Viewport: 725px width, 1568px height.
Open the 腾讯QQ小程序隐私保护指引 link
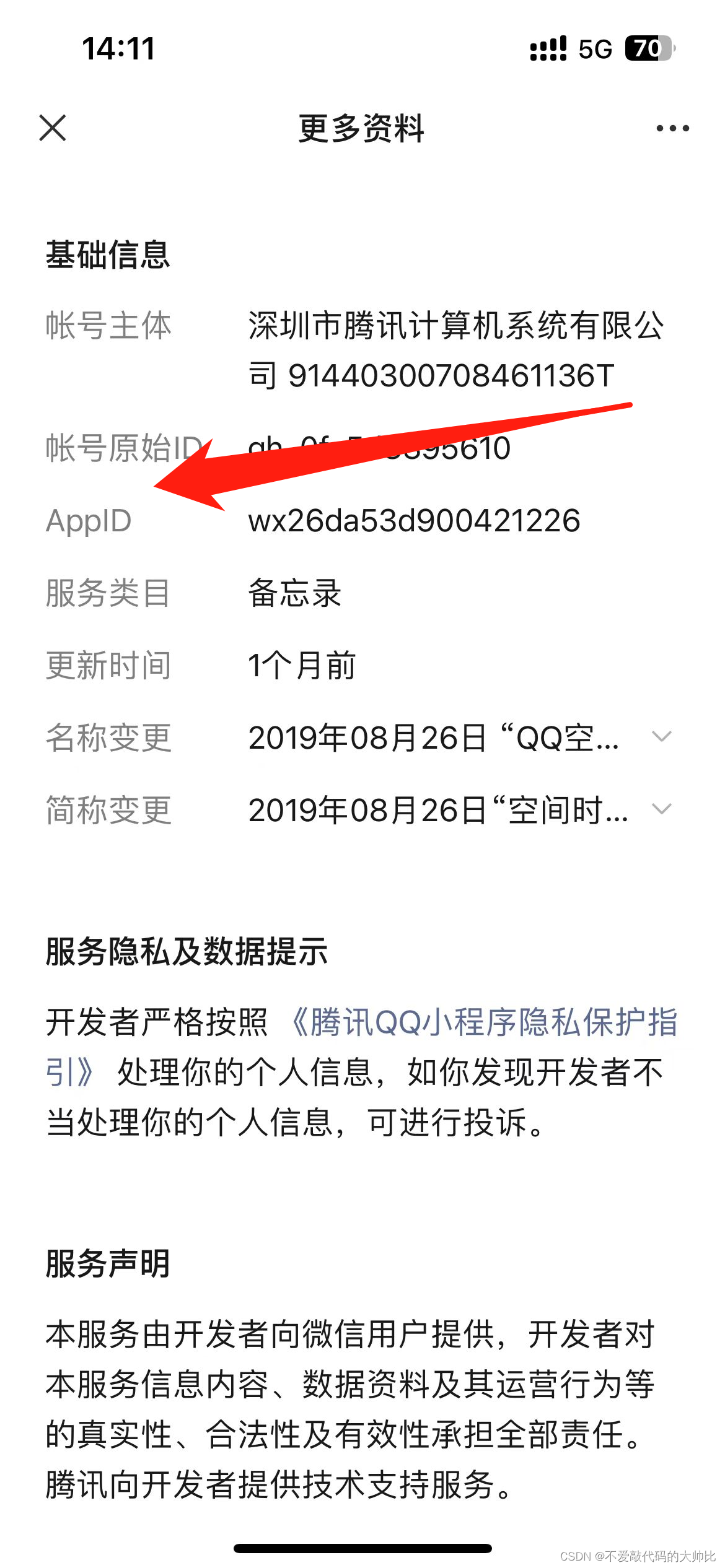point(483,1022)
